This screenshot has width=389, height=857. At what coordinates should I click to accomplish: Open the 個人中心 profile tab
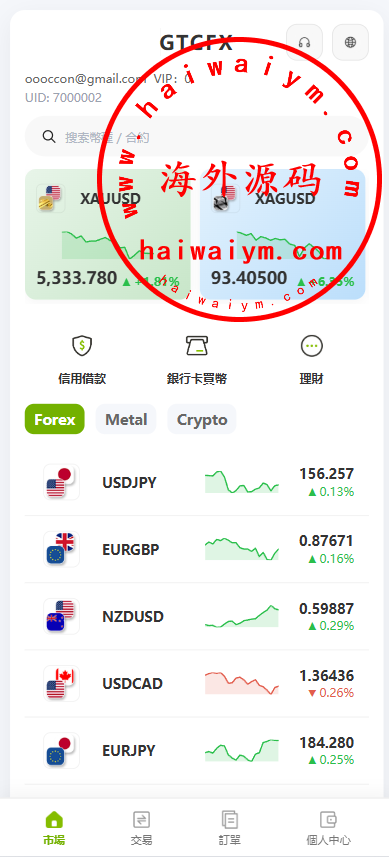[328, 828]
